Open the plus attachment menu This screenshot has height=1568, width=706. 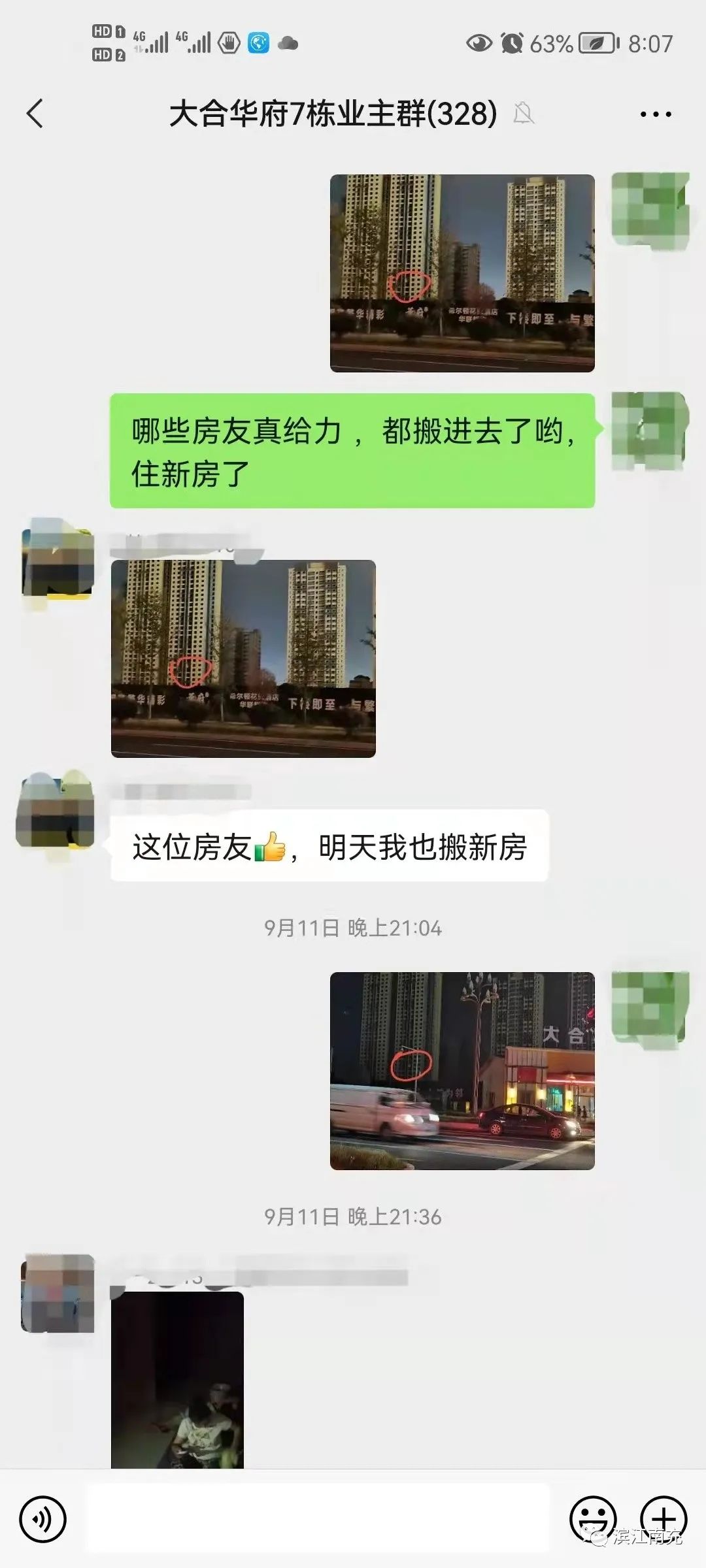pos(663,1519)
